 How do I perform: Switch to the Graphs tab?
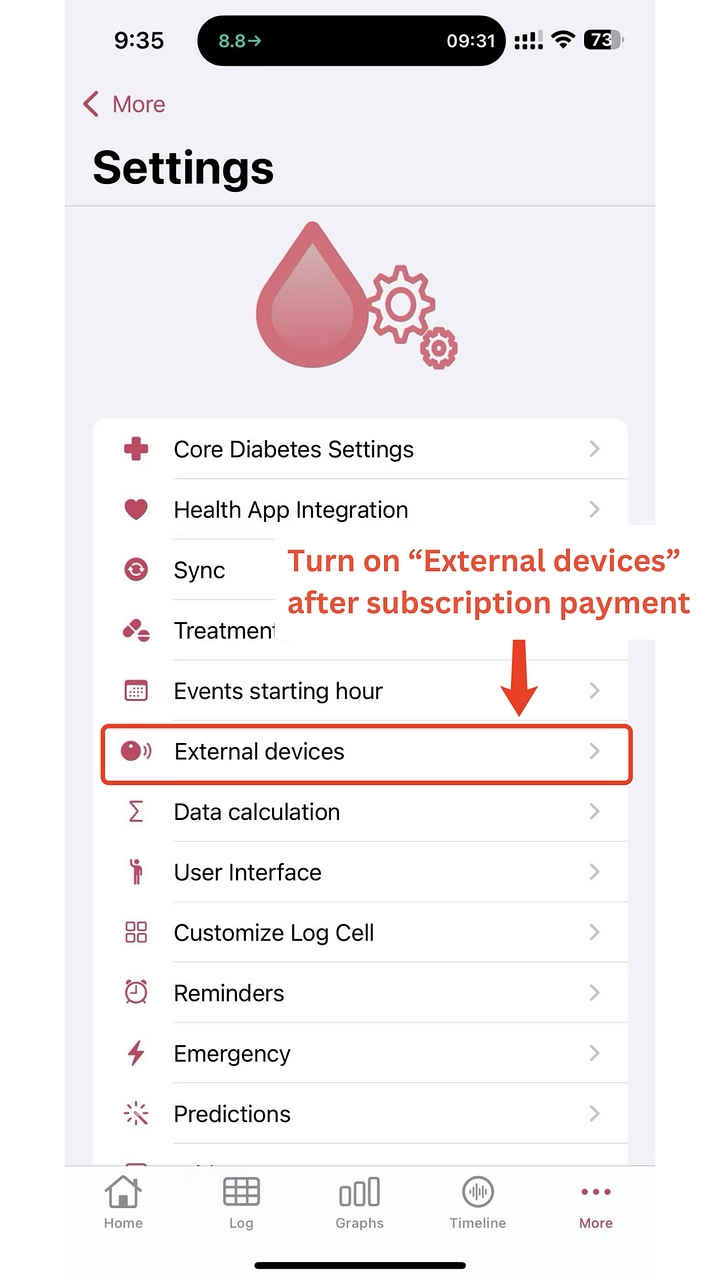(x=360, y=1202)
